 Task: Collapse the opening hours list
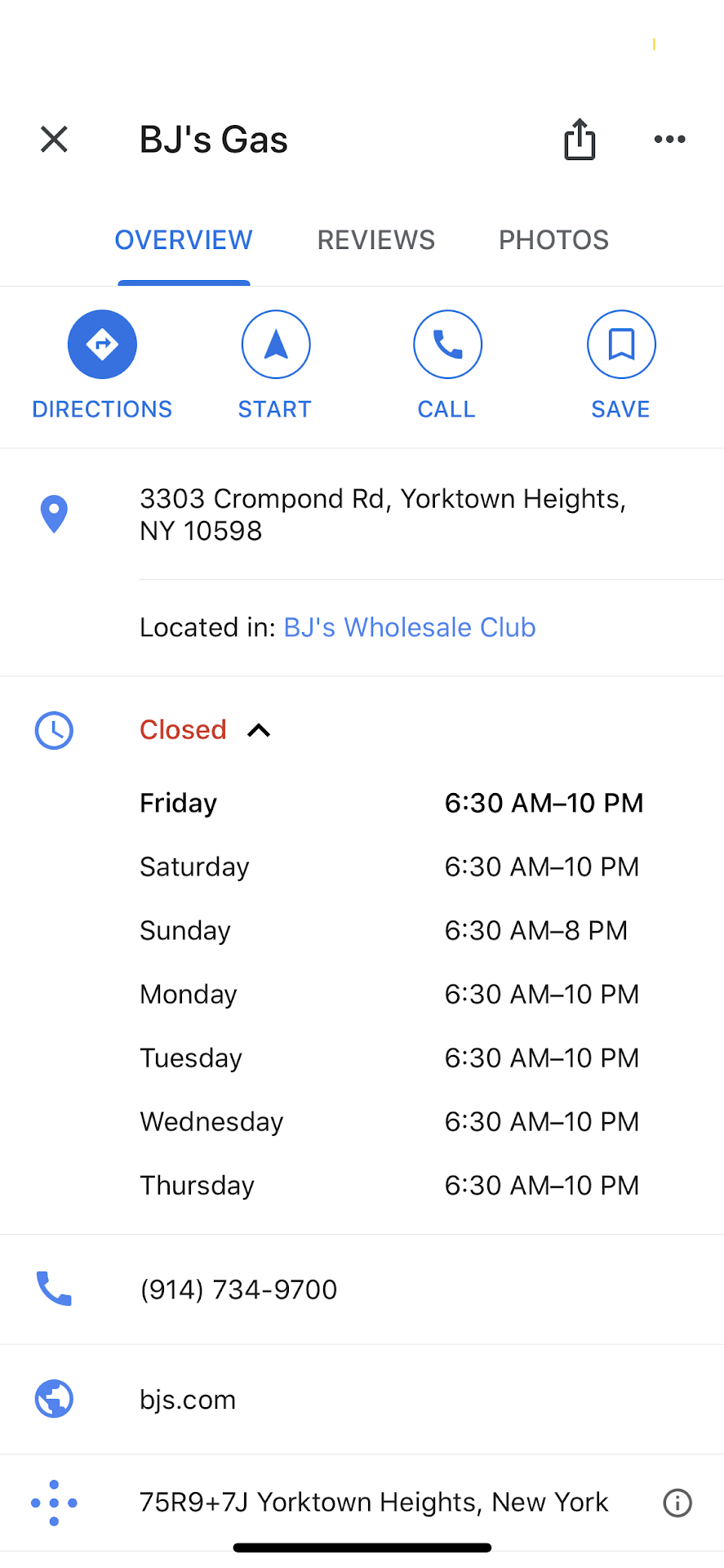point(259,730)
